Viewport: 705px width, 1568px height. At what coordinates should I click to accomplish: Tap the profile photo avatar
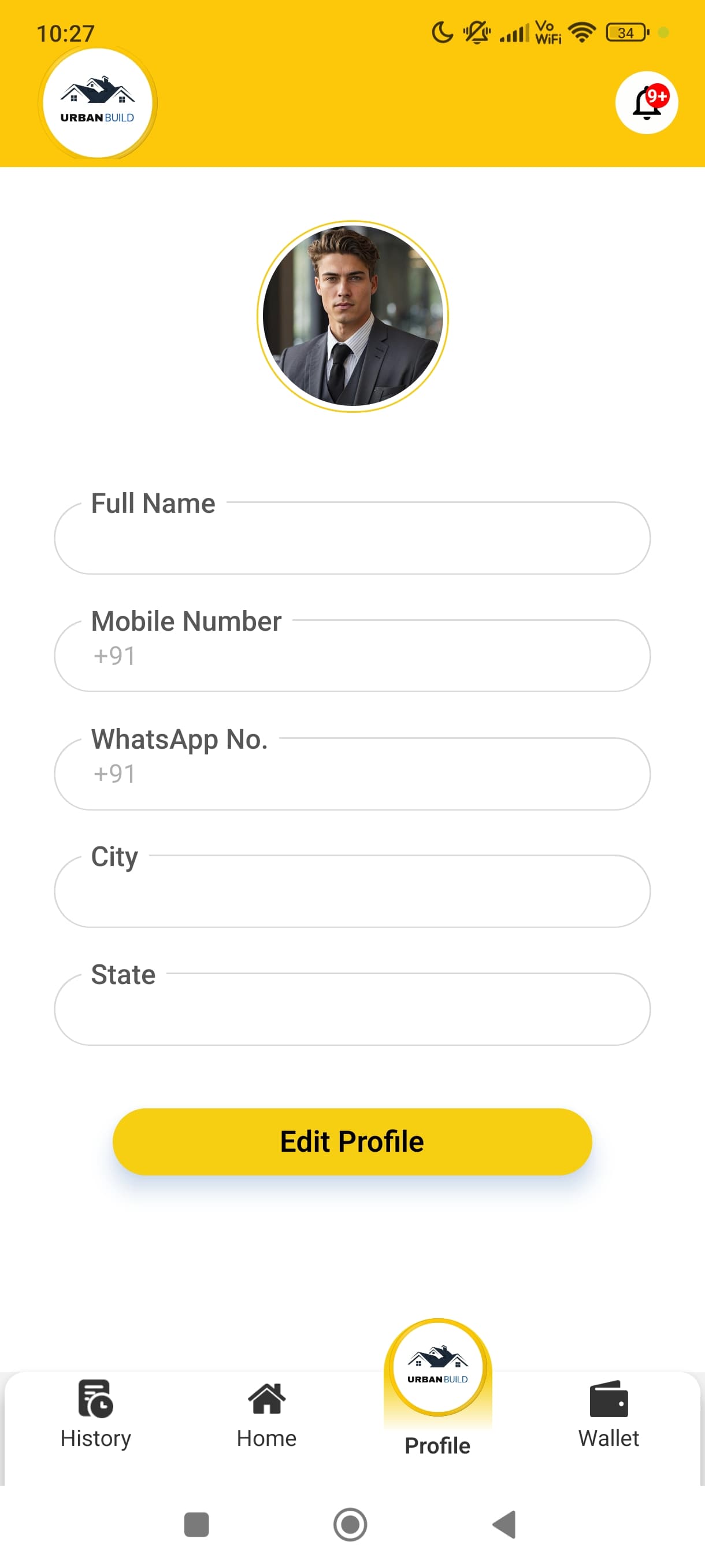click(x=352, y=316)
